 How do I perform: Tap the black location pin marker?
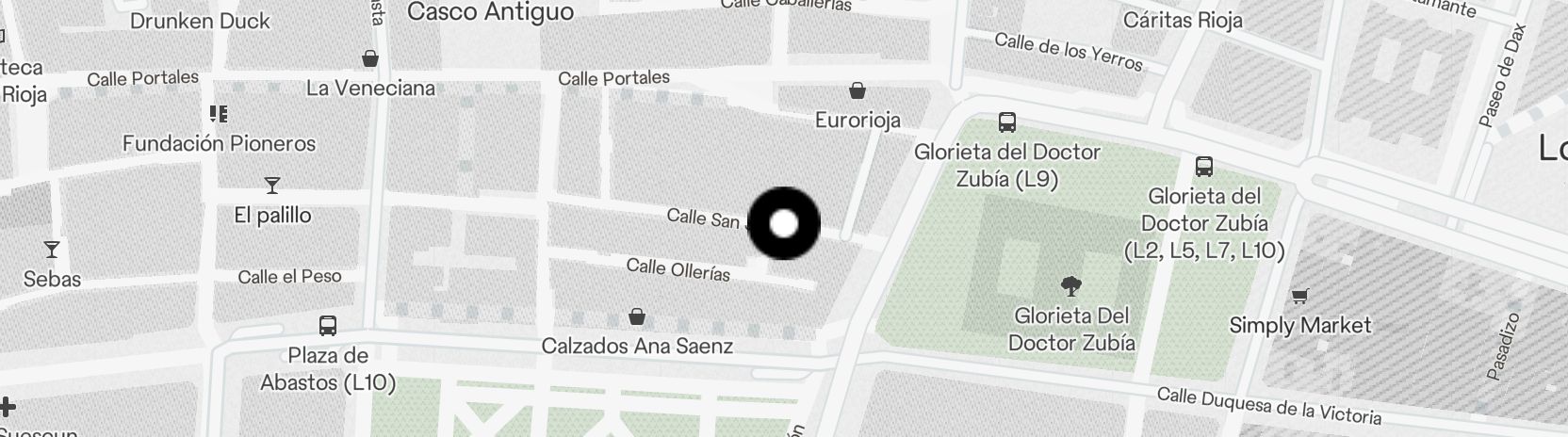[784, 224]
